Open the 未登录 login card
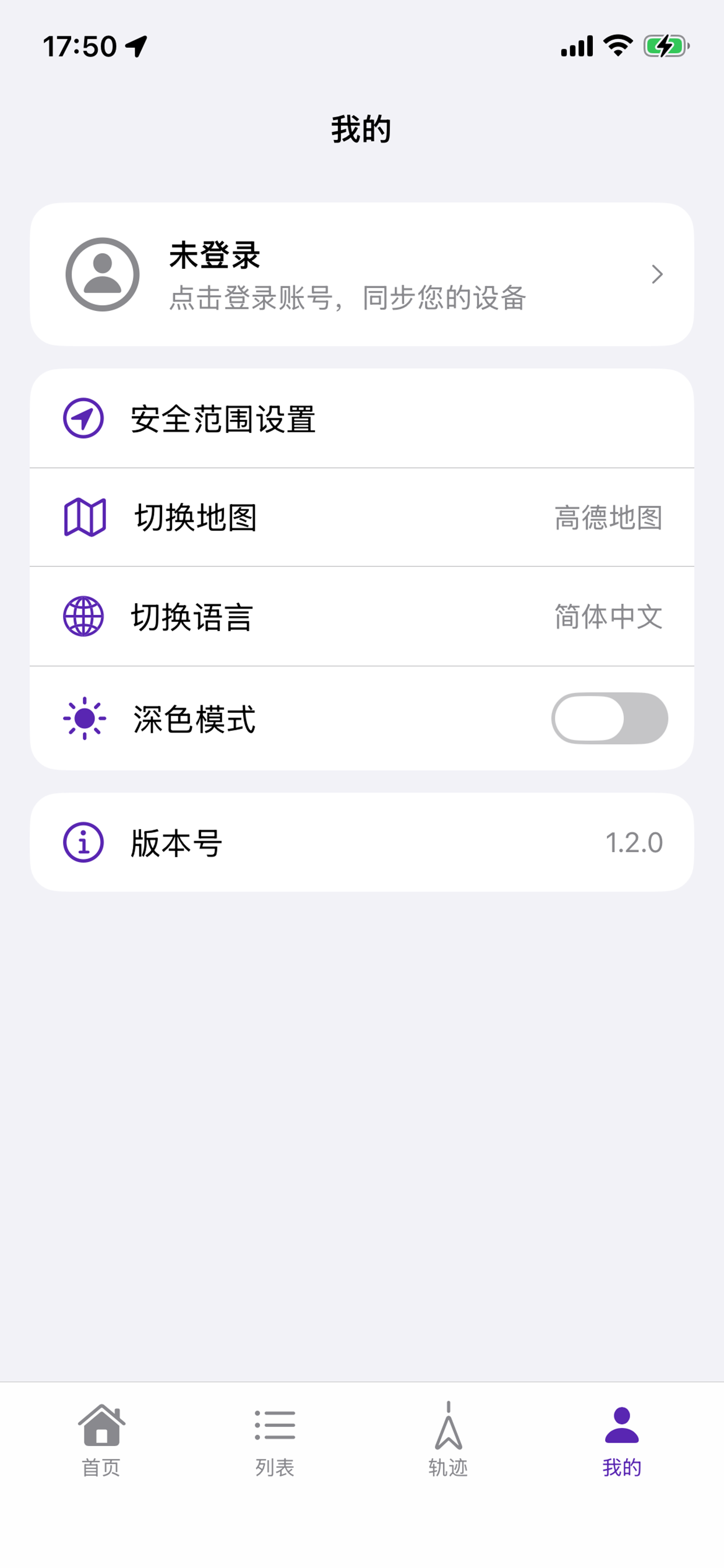Viewport: 724px width, 1568px height. click(362, 274)
